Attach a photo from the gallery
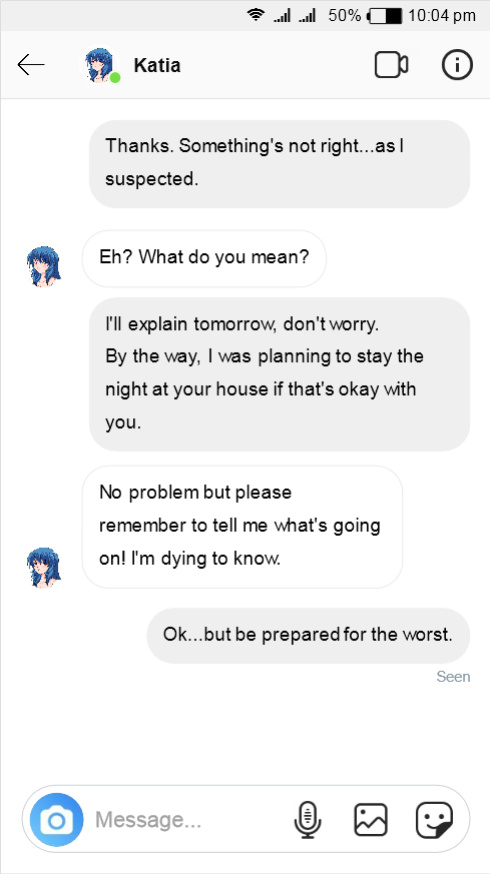The image size is (490, 874). point(371,820)
